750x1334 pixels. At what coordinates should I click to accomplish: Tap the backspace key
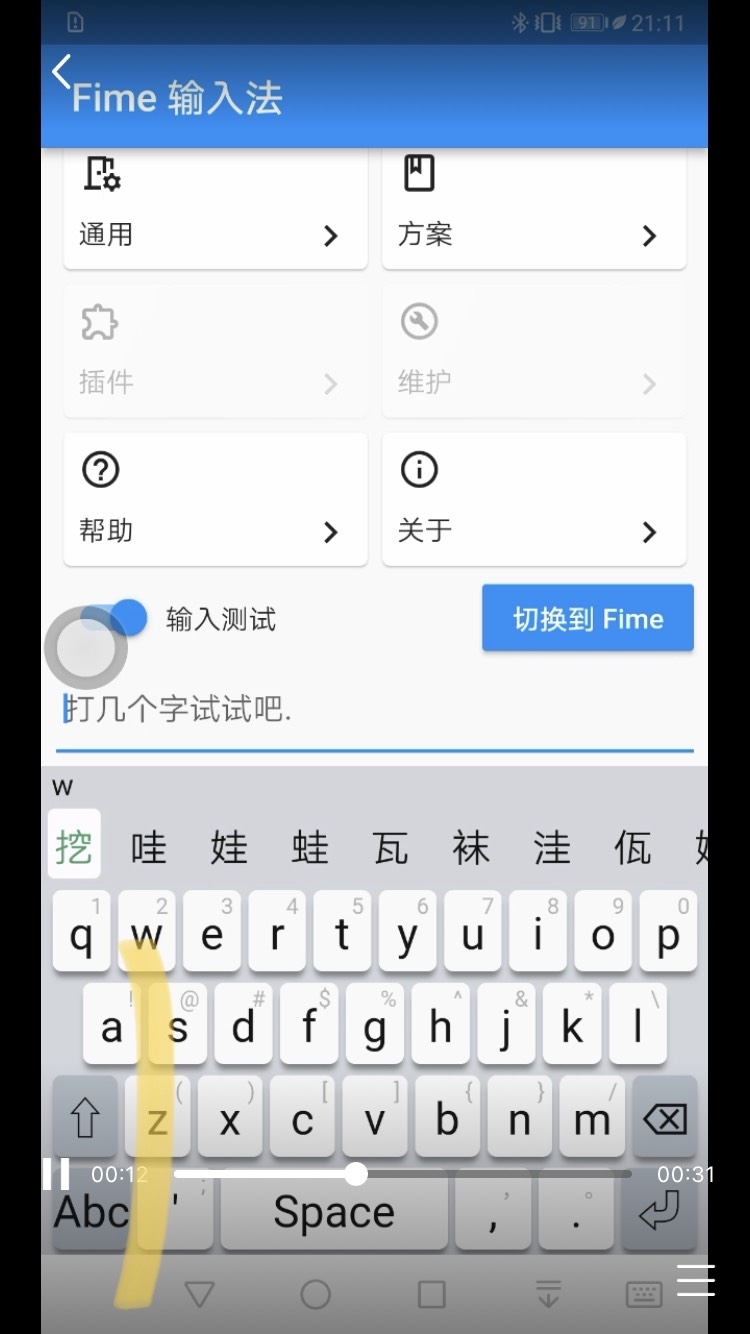click(x=665, y=1118)
